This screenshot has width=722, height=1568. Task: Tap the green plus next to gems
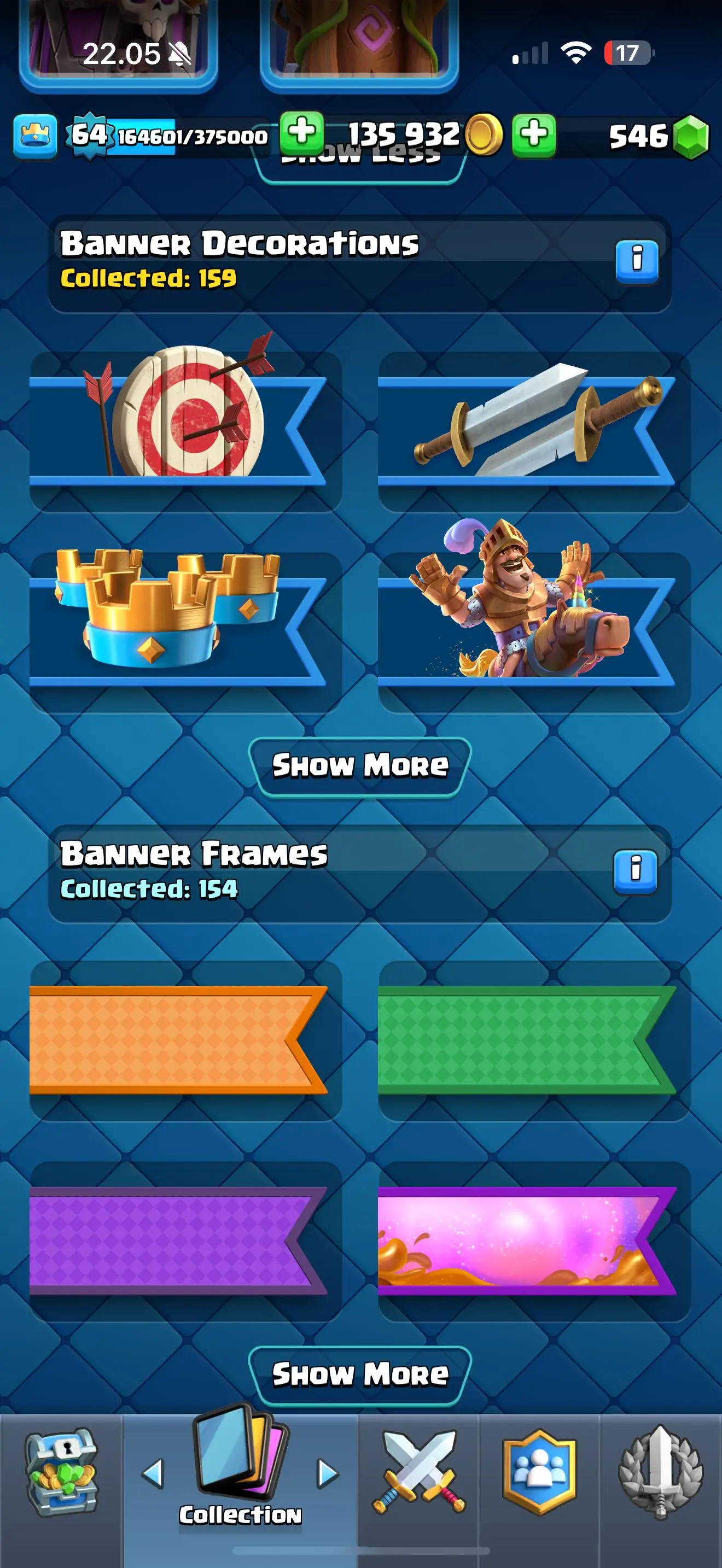(x=533, y=135)
